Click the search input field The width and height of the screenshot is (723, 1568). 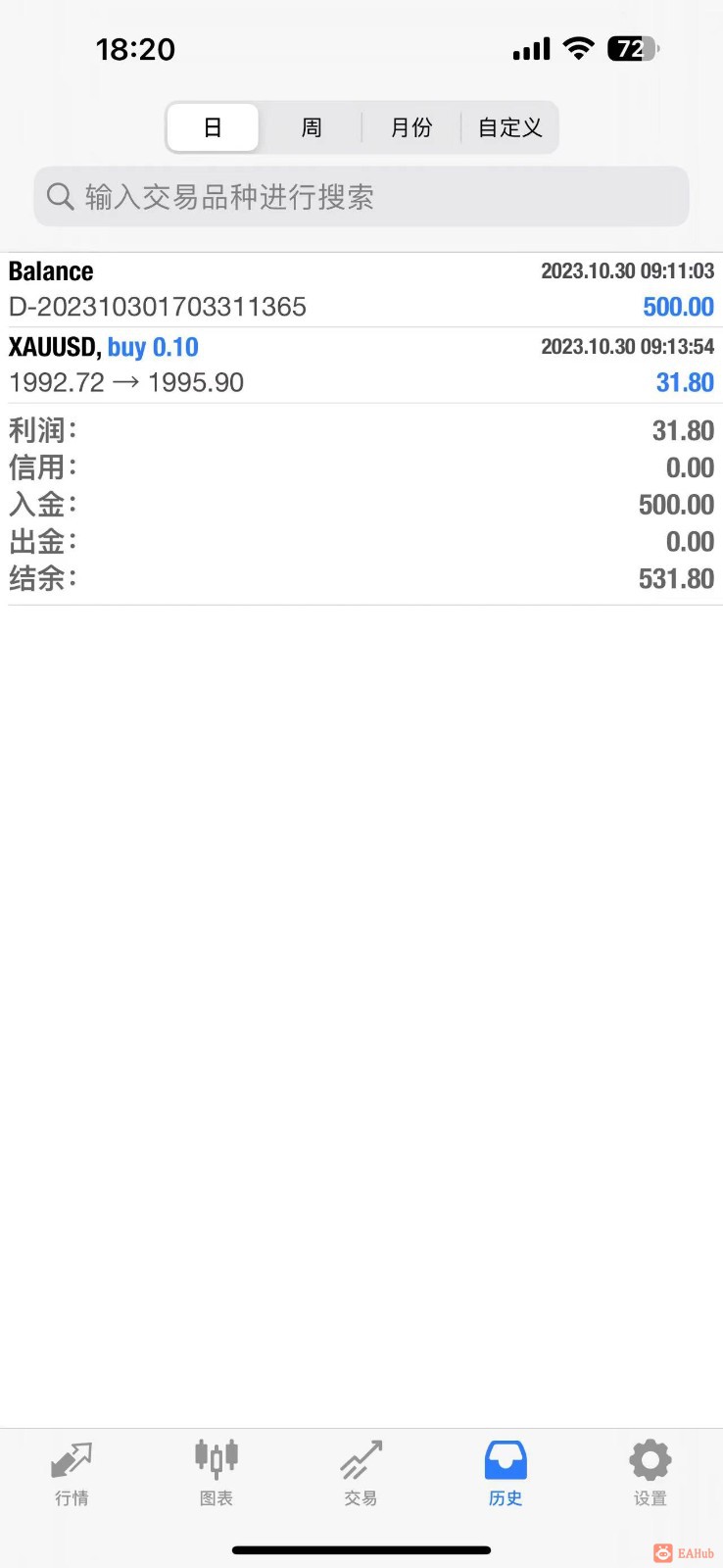tap(361, 197)
